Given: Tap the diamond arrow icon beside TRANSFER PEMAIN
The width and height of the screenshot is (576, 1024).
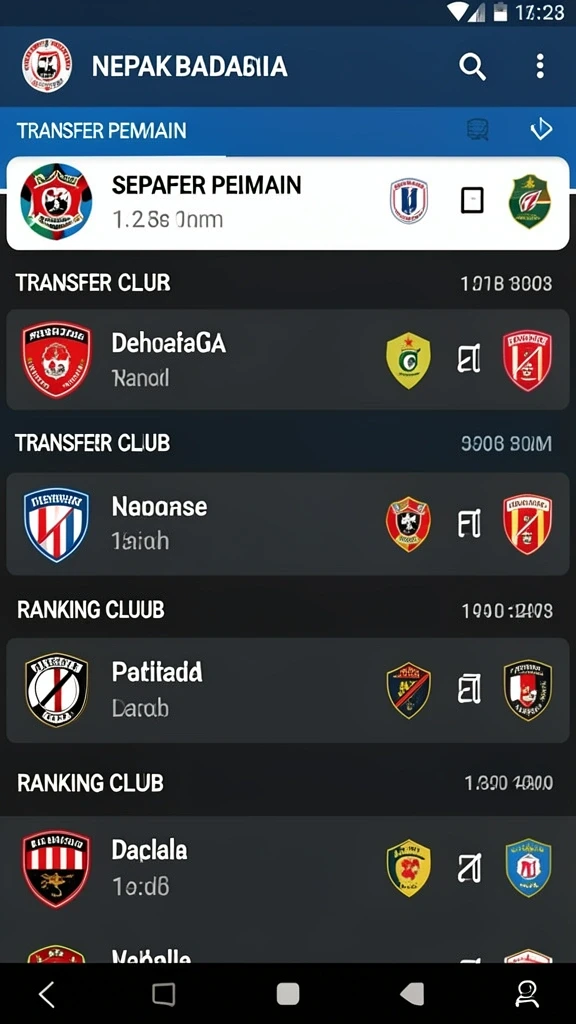Looking at the screenshot, I should click(541, 130).
